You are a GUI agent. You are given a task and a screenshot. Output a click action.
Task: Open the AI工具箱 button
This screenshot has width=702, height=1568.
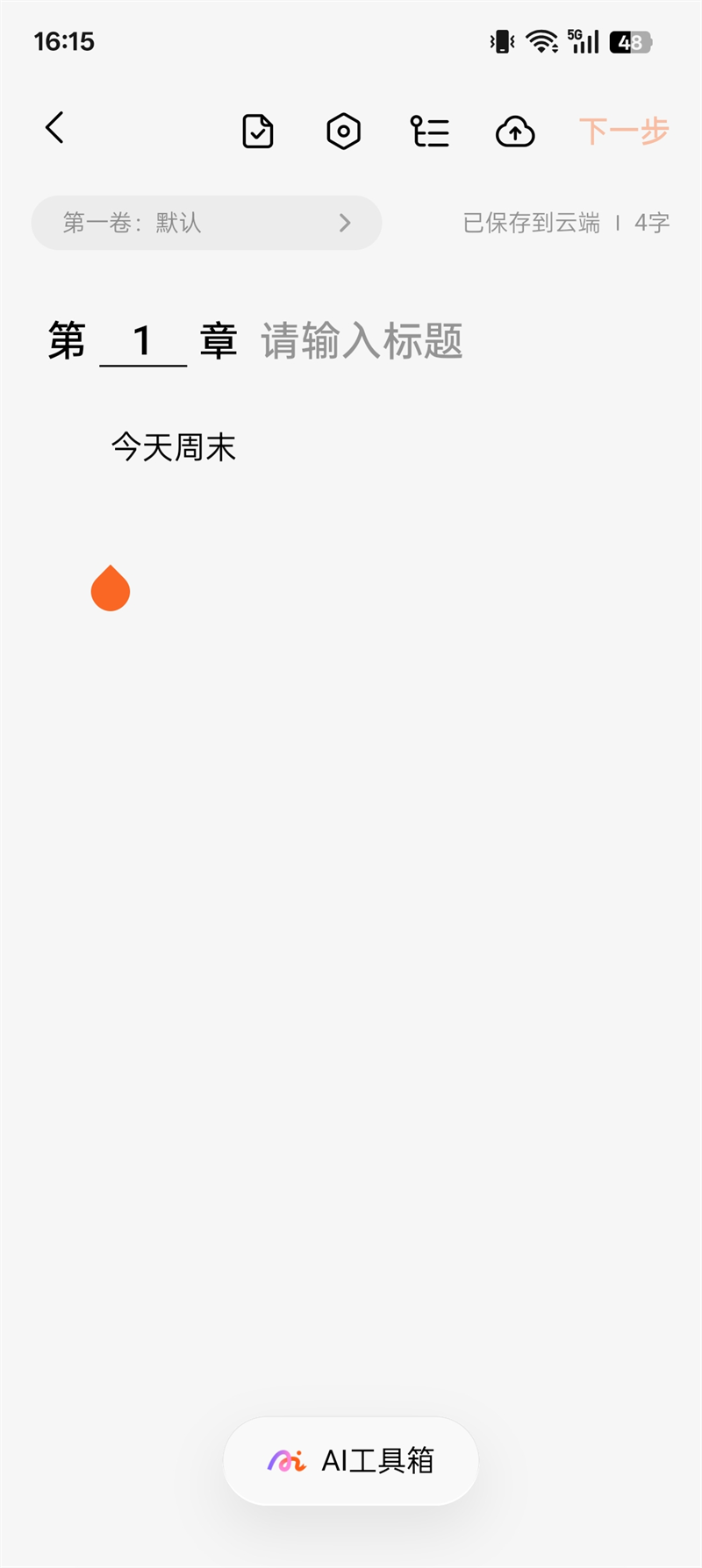(349, 1460)
